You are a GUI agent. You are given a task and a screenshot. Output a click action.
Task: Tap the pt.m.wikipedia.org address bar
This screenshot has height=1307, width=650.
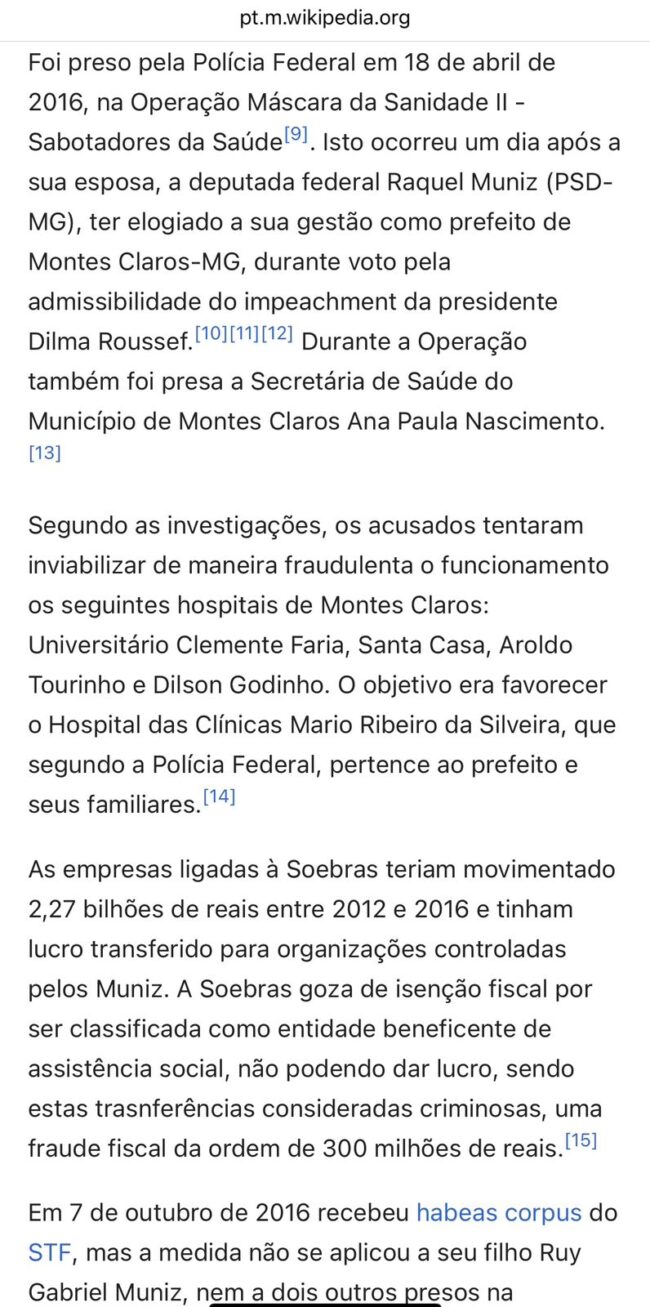tap(325, 18)
